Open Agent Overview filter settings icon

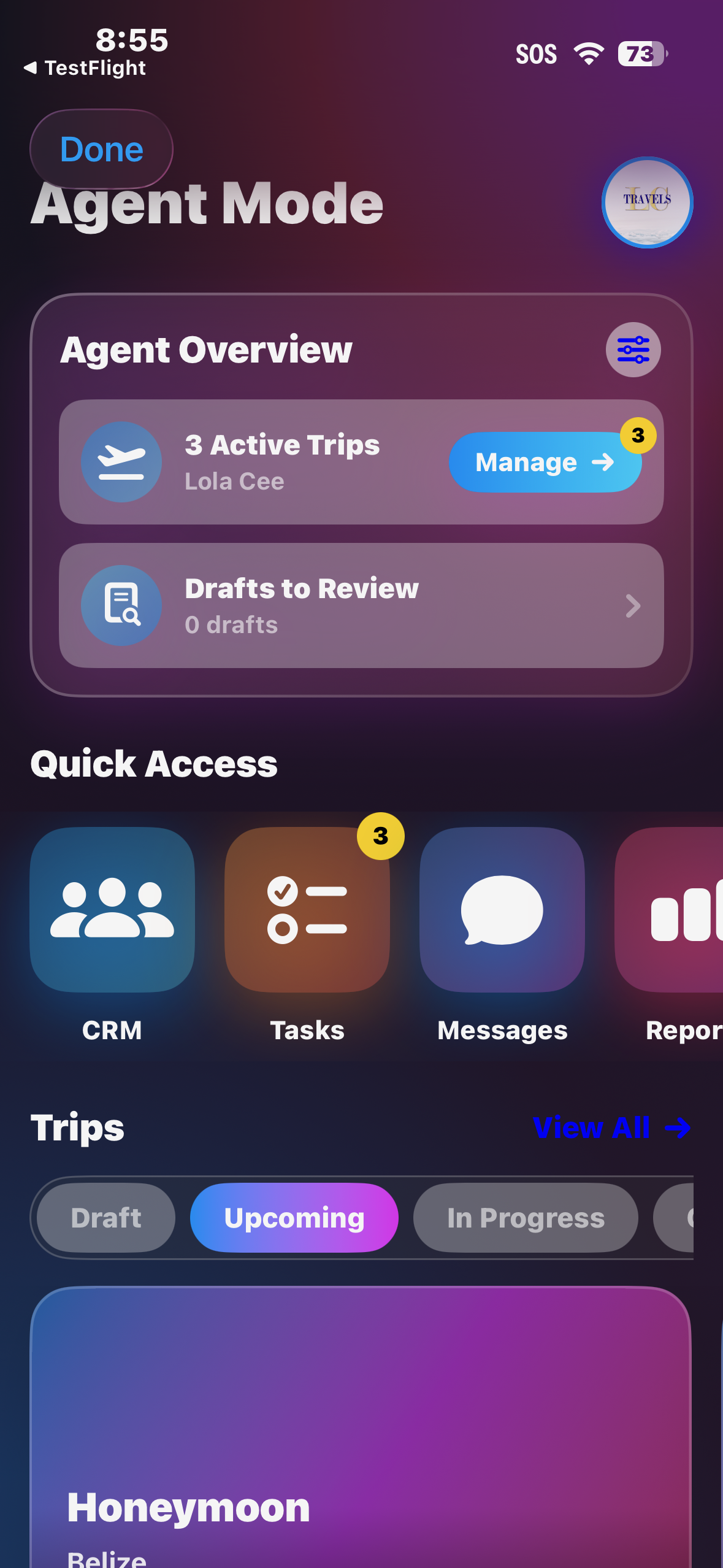[632, 348]
